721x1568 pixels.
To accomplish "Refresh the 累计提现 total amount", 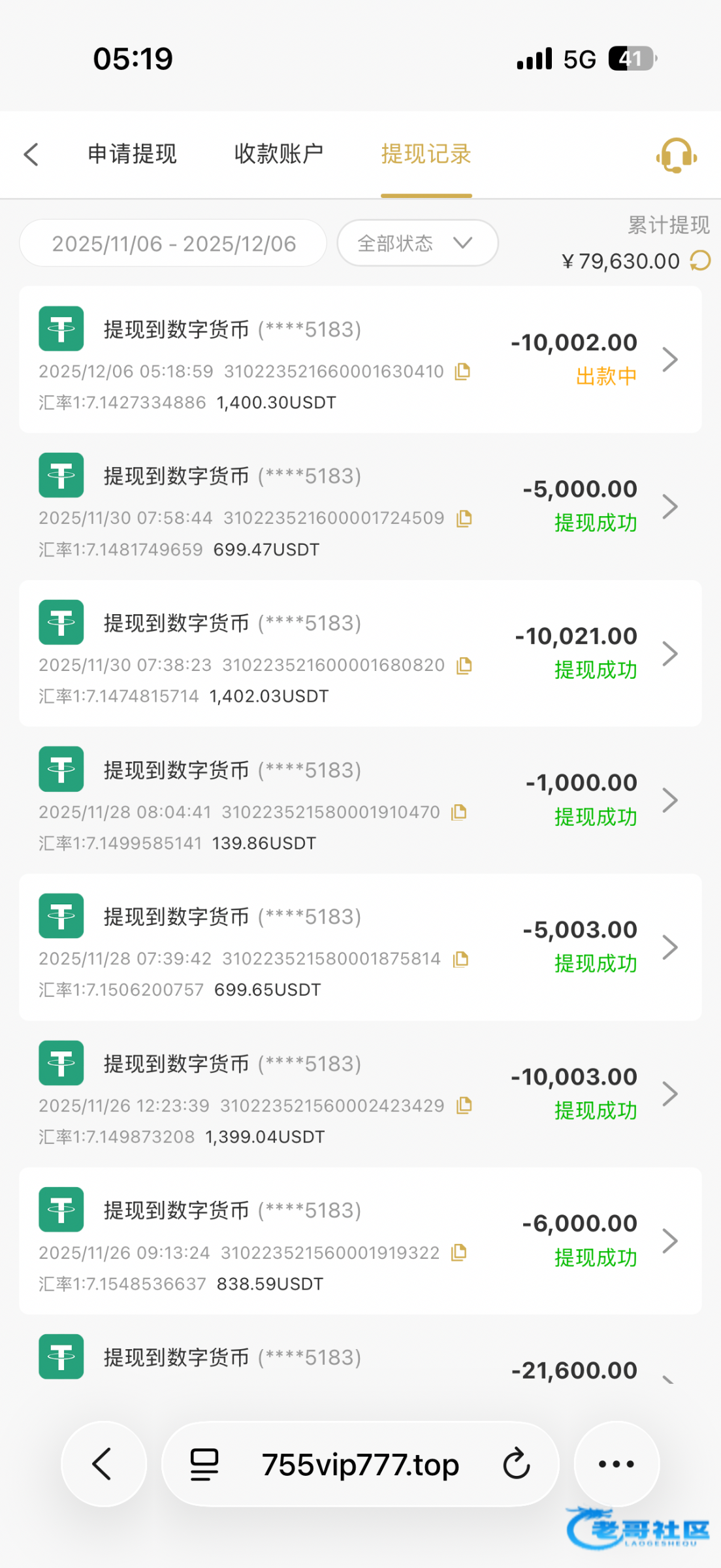I will coord(700,261).
